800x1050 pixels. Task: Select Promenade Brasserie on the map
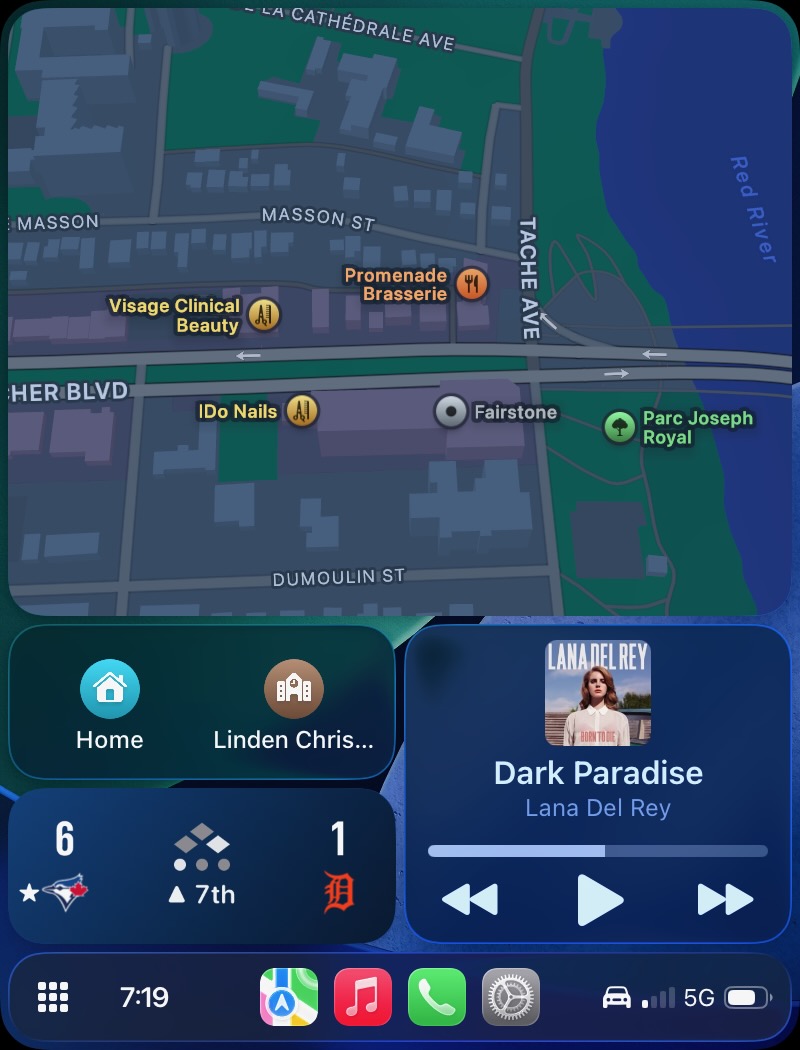(x=471, y=284)
